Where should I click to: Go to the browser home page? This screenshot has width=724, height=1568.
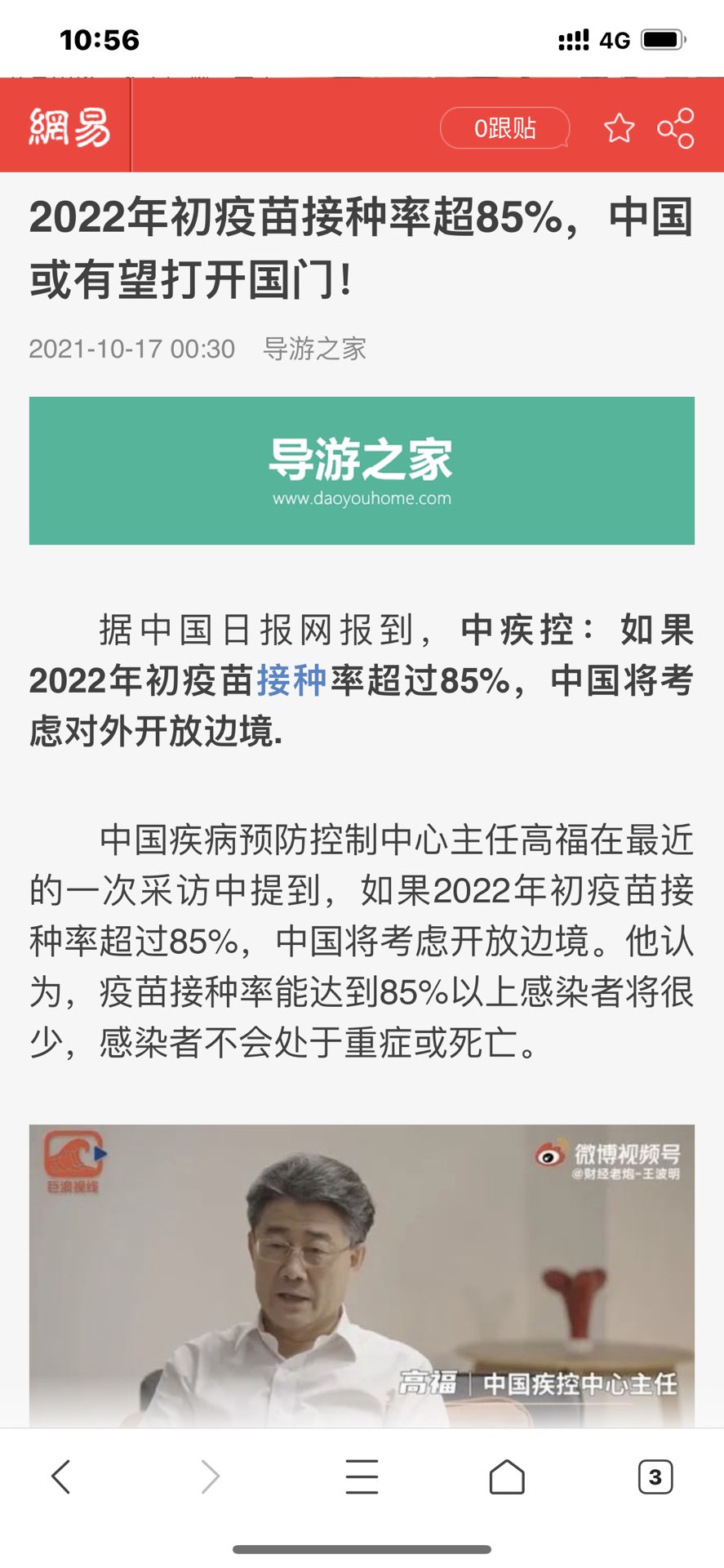pos(507,1477)
